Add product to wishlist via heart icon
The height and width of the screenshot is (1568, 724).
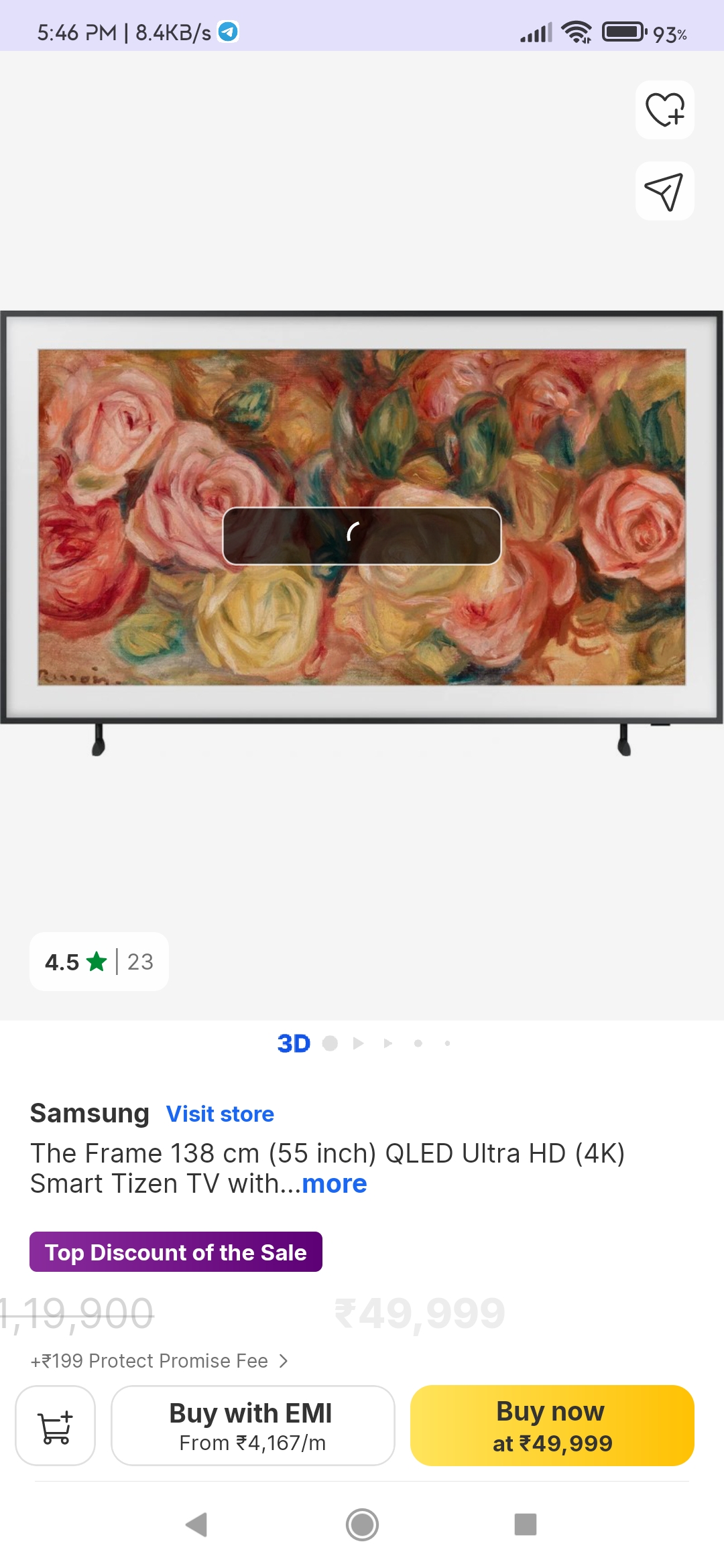664,110
